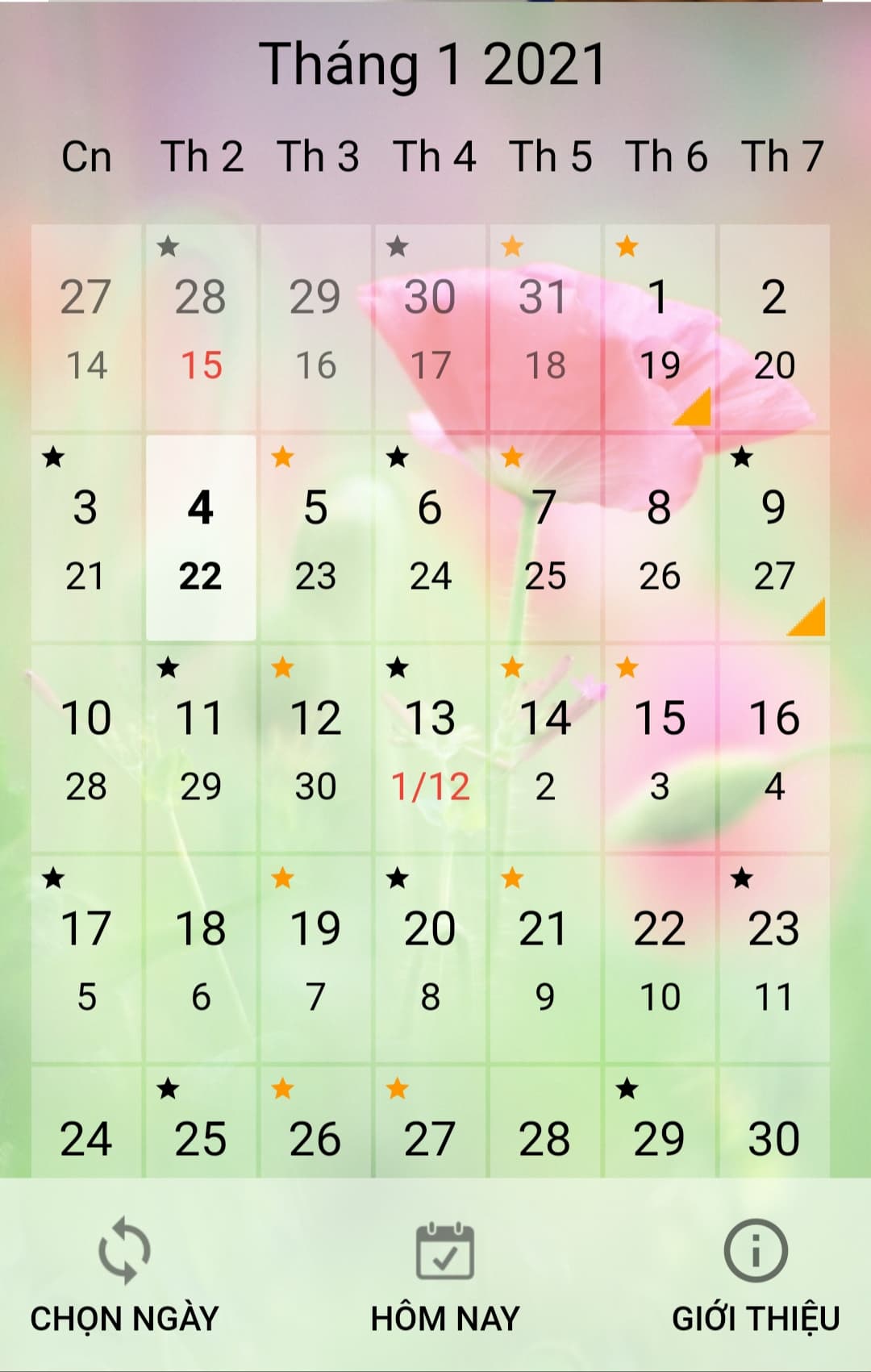Select January 10 with lunar date 28
871x1372 pixels.
86,749
